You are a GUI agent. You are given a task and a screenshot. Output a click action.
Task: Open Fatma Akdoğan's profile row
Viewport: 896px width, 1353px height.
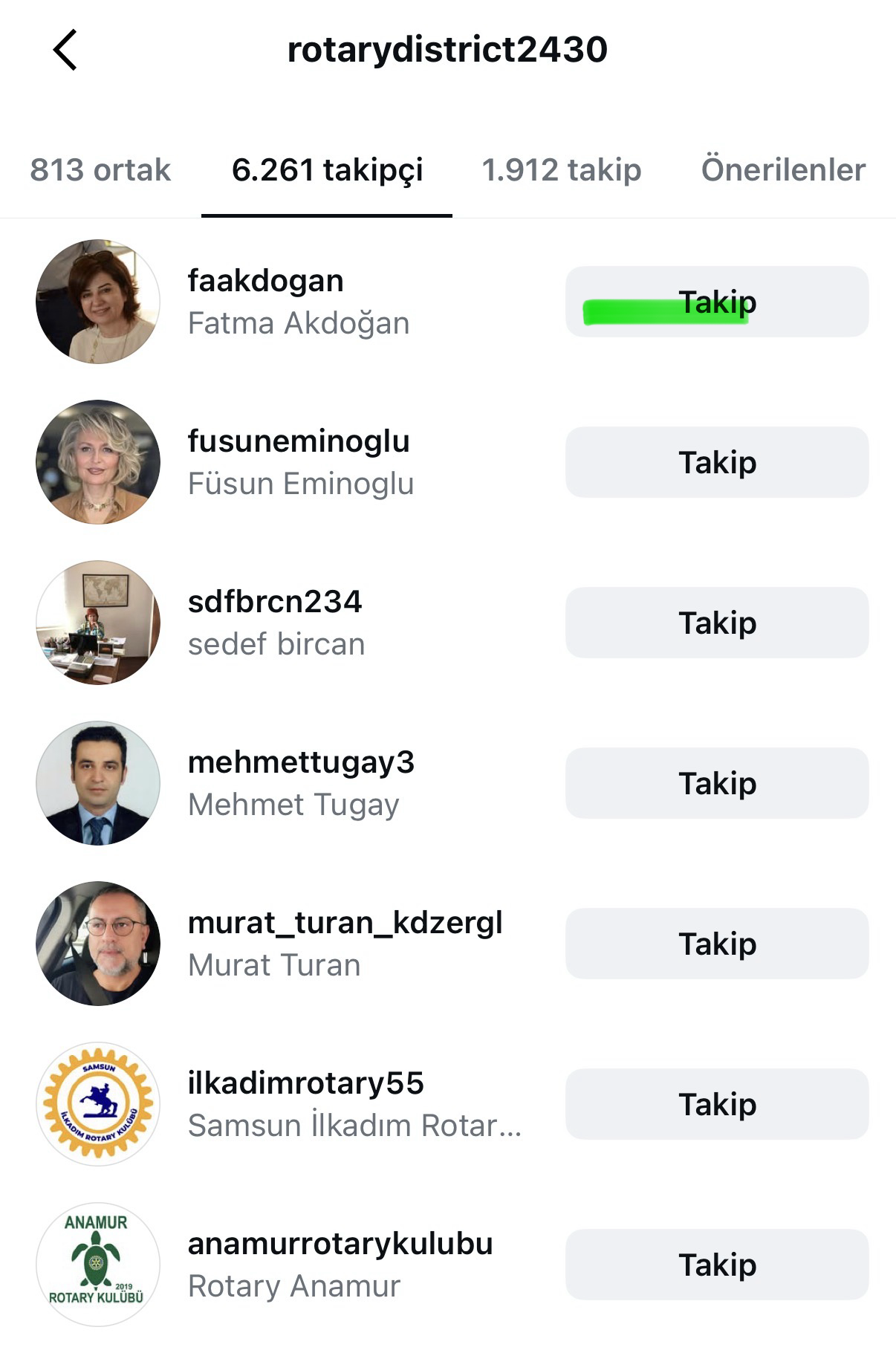coord(298,302)
